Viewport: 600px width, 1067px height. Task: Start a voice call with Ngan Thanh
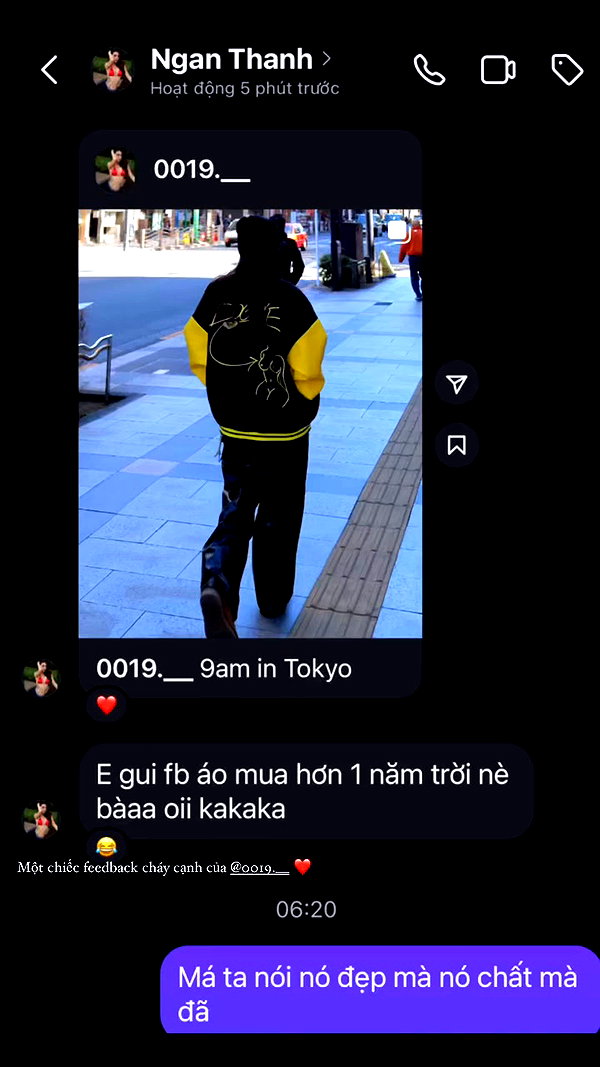click(430, 69)
